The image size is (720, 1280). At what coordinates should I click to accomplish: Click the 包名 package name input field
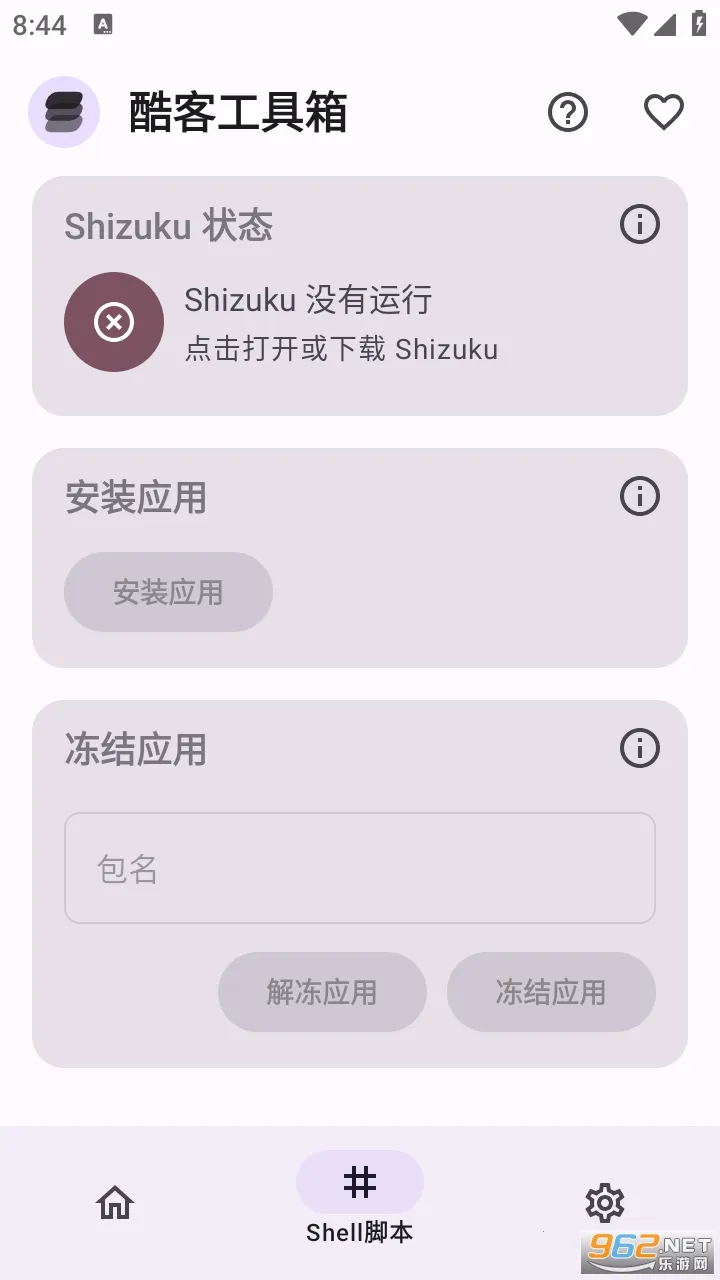click(x=359, y=868)
